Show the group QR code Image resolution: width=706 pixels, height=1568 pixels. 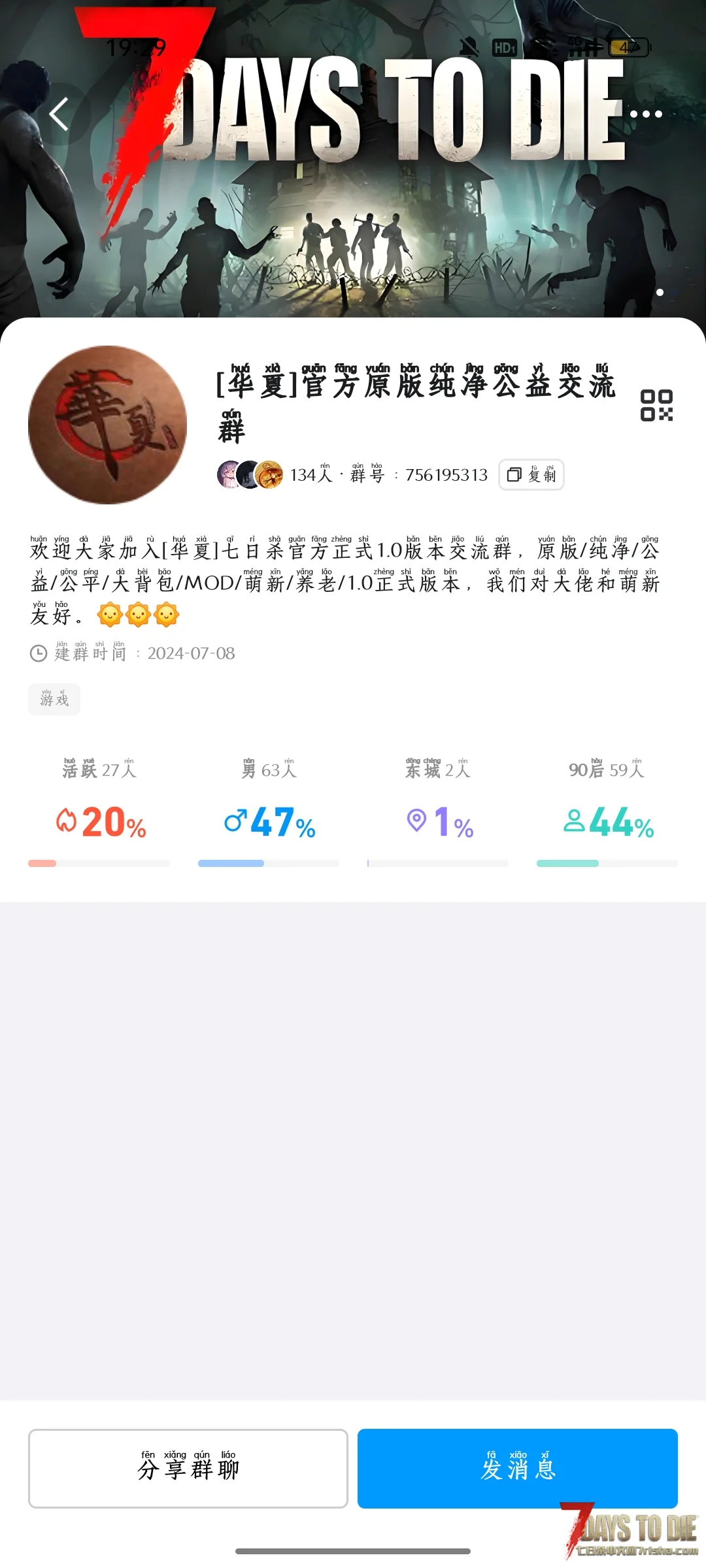(x=656, y=406)
